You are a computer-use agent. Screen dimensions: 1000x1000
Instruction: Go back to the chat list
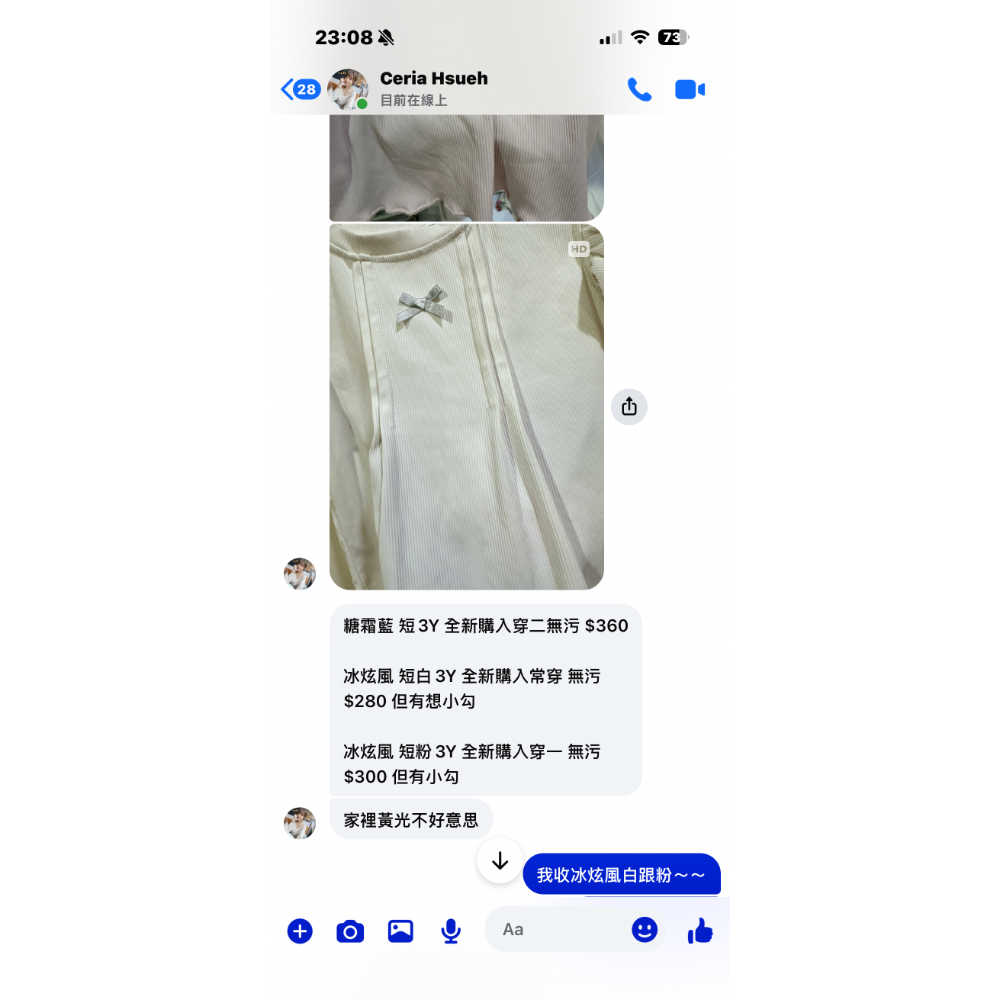[x=299, y=90]
